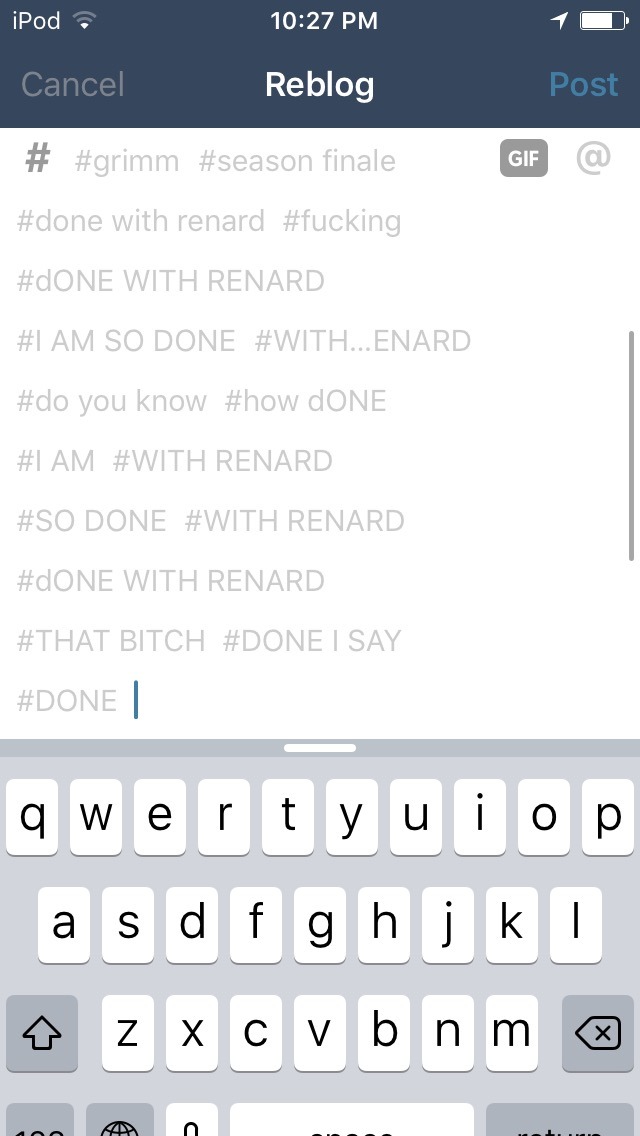Open the GIF picker
The height and width of the screenshot is (1136, 640).
[524, 159]
